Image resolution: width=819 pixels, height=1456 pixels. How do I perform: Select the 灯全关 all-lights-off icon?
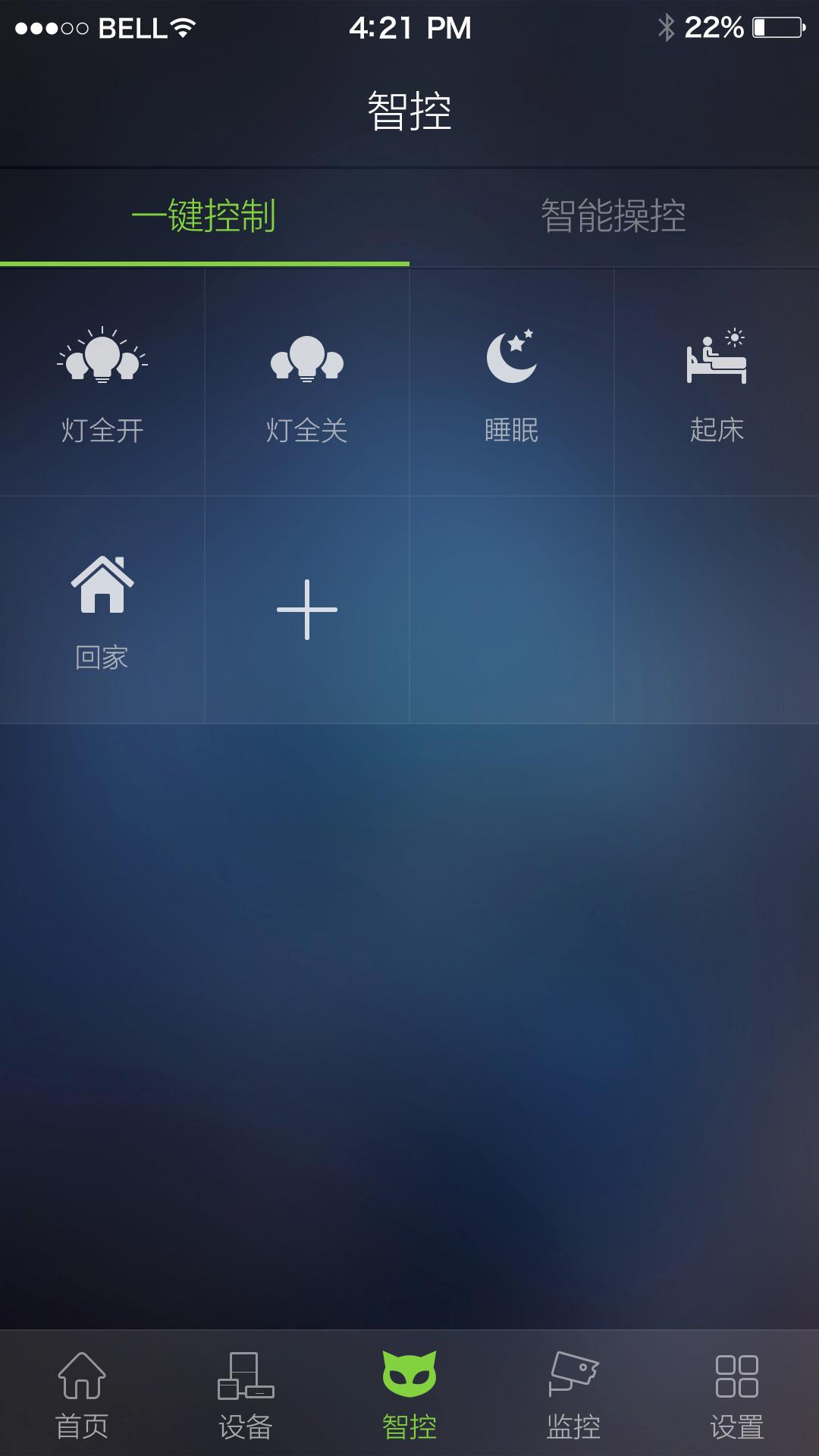point(306,358)
